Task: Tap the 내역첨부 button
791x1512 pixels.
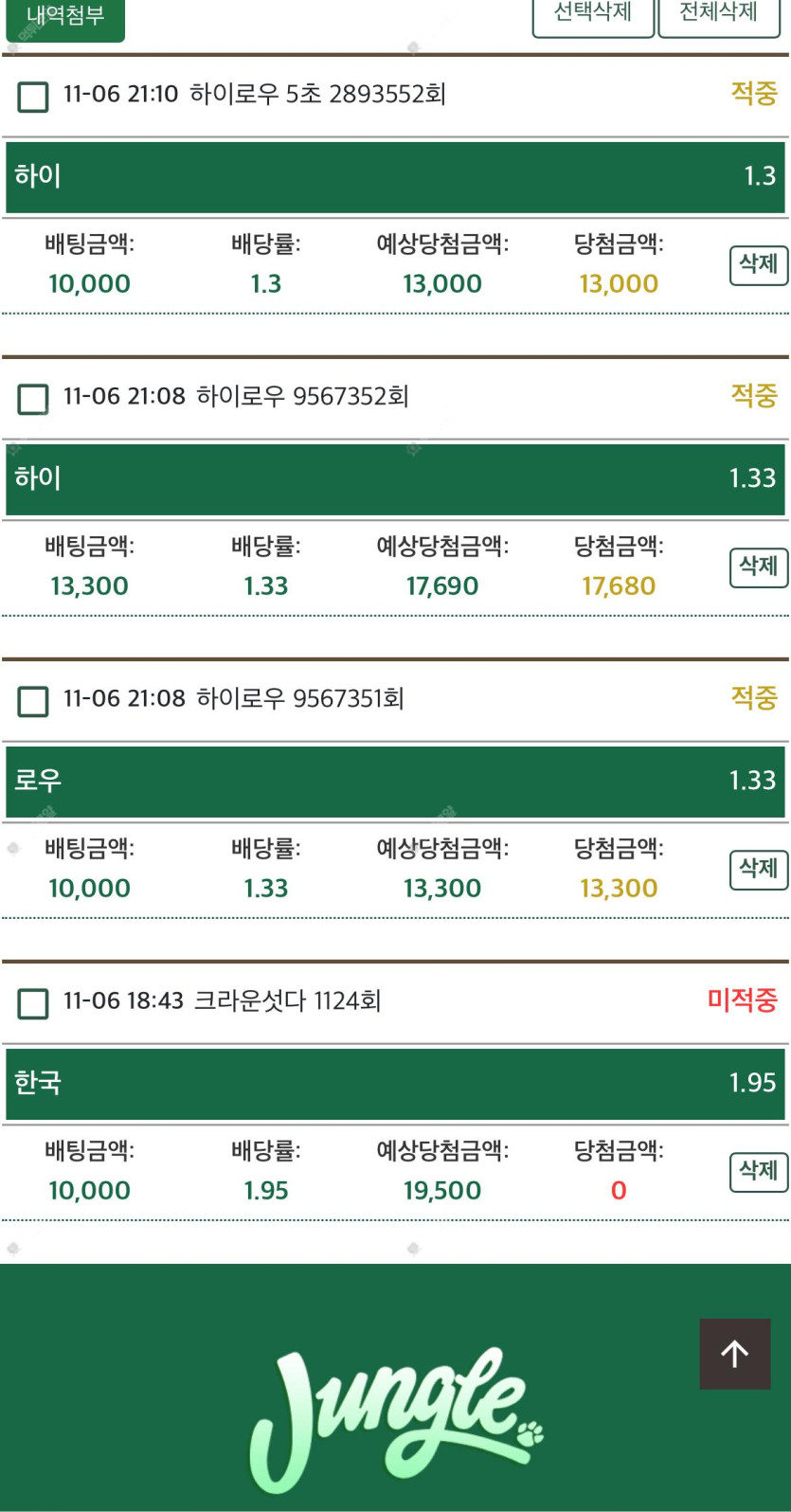Action: tap(65, 17)
